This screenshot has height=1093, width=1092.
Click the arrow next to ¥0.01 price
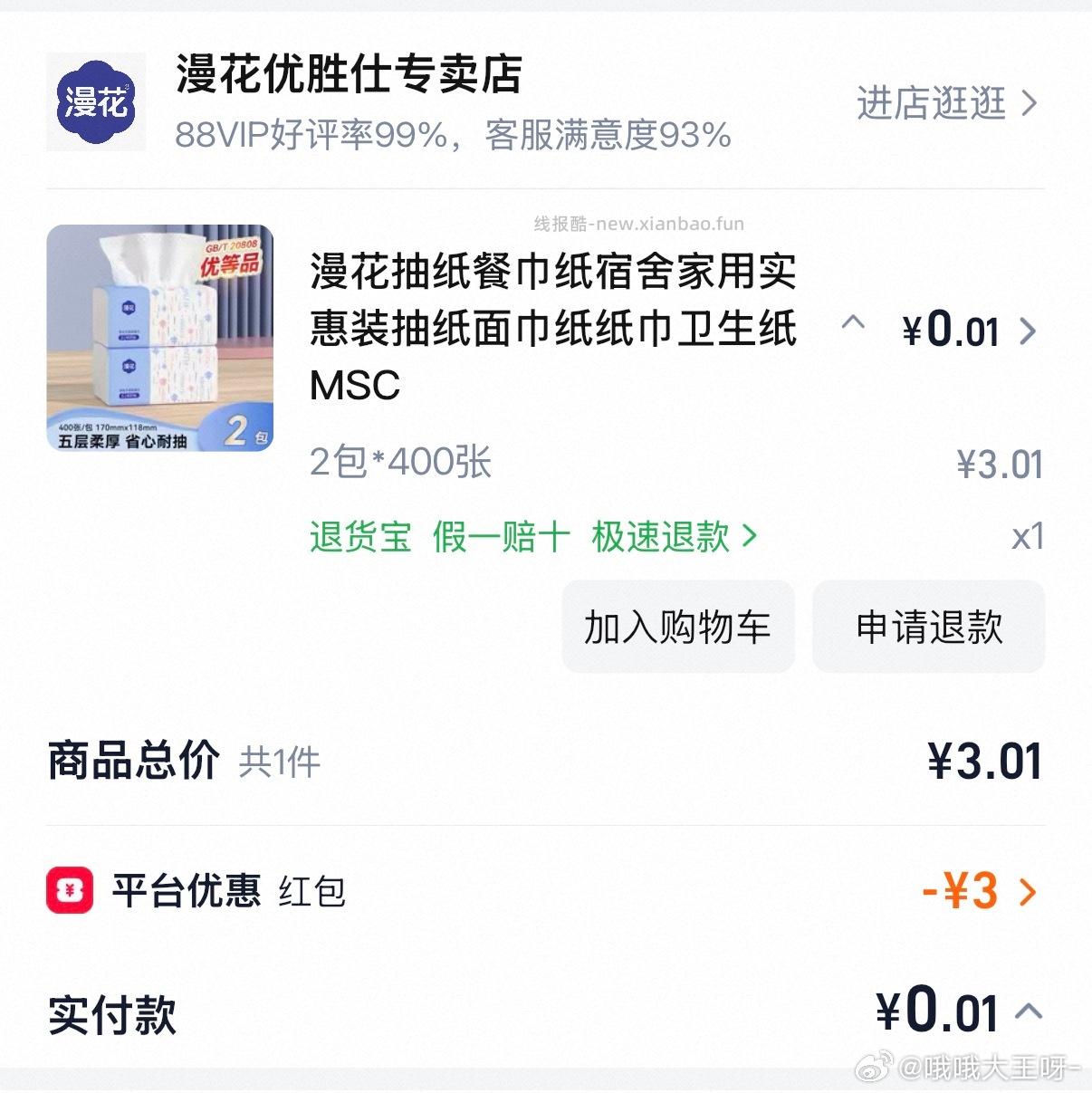click(x=1029, y=331)
